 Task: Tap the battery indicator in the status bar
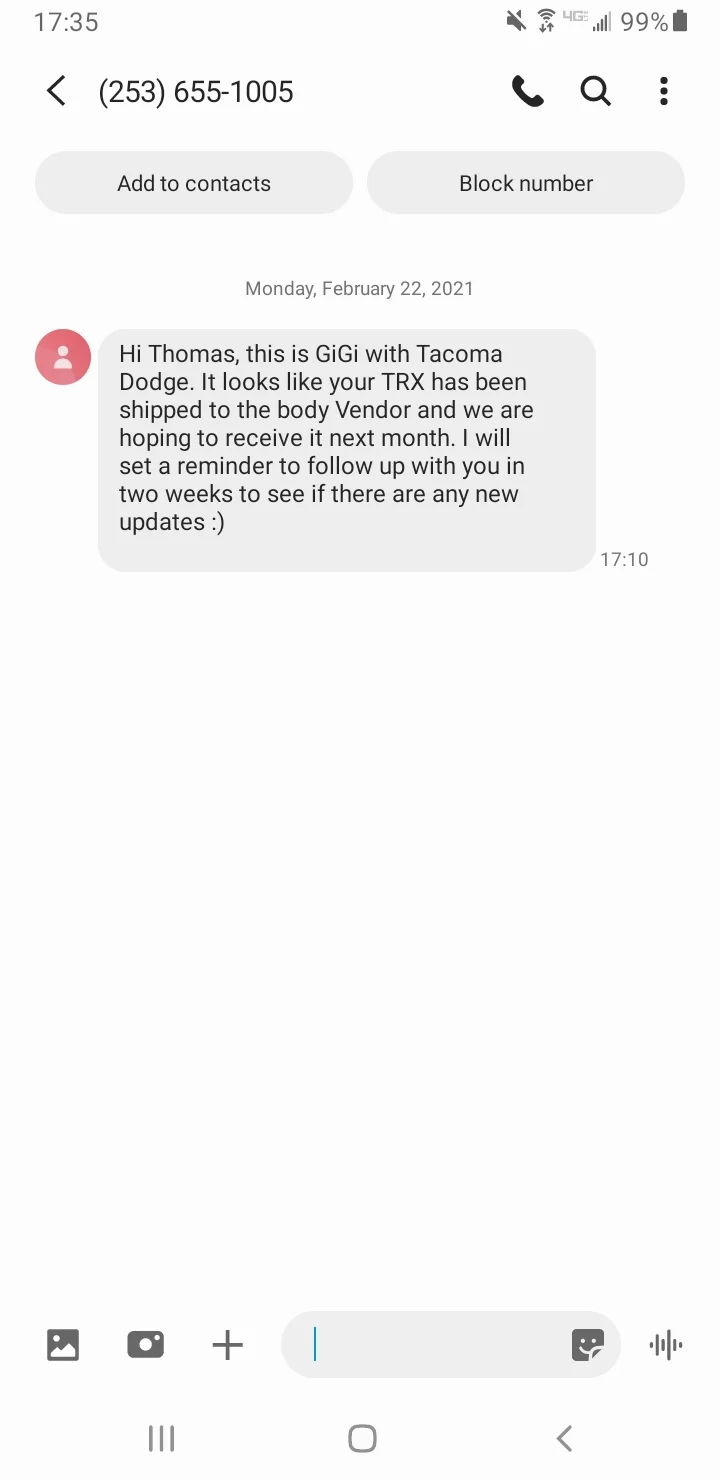676,21
